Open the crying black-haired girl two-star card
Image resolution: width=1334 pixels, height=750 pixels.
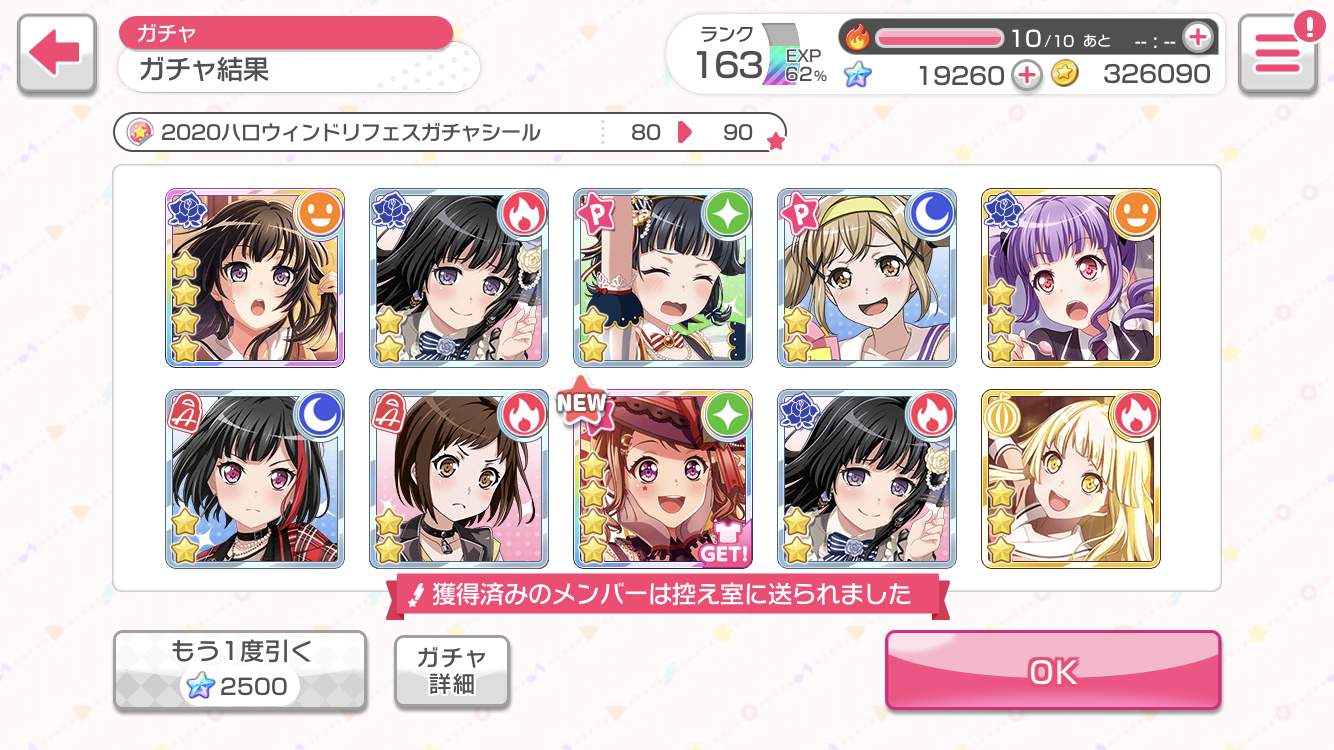tap(663, 277)
